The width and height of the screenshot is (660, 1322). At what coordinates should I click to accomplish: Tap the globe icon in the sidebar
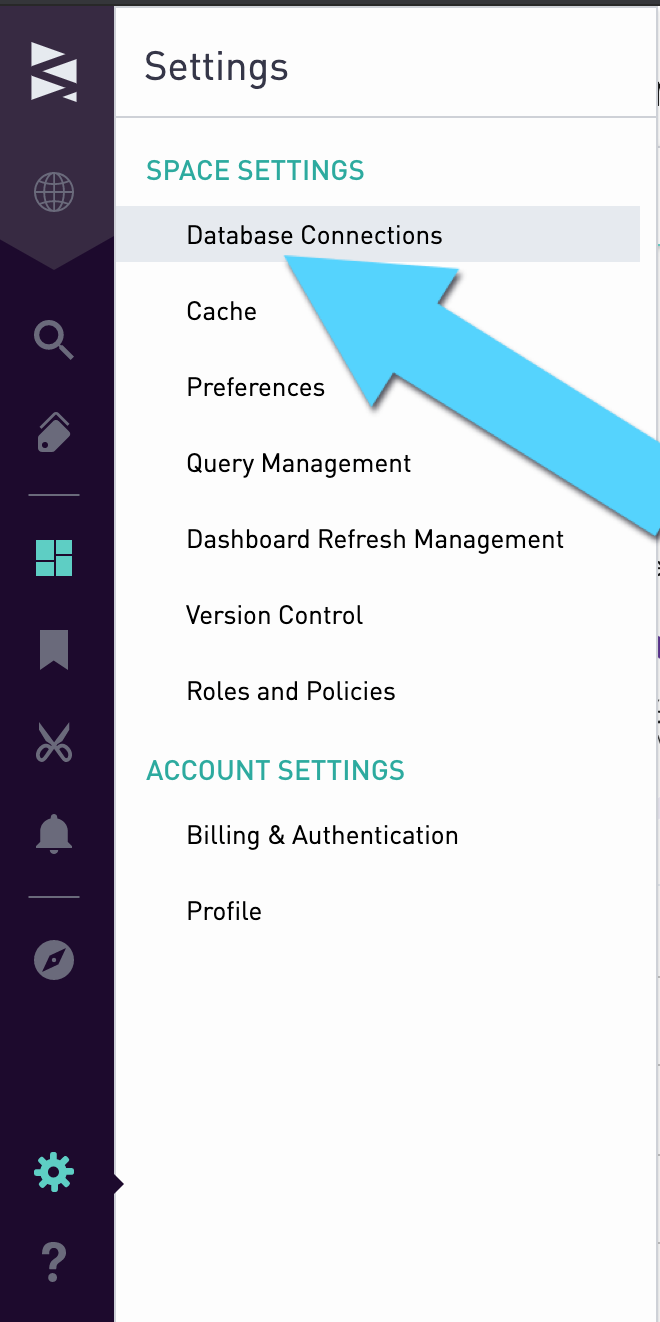point(54,192)
